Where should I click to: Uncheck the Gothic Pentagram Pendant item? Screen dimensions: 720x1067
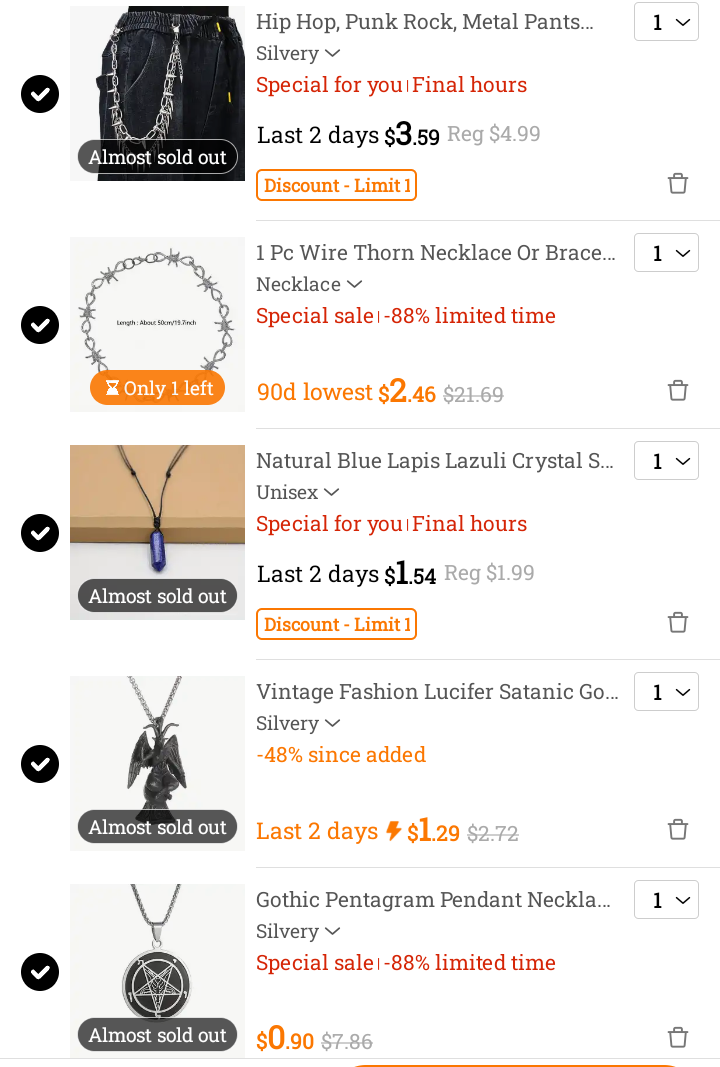pos(40,972)
